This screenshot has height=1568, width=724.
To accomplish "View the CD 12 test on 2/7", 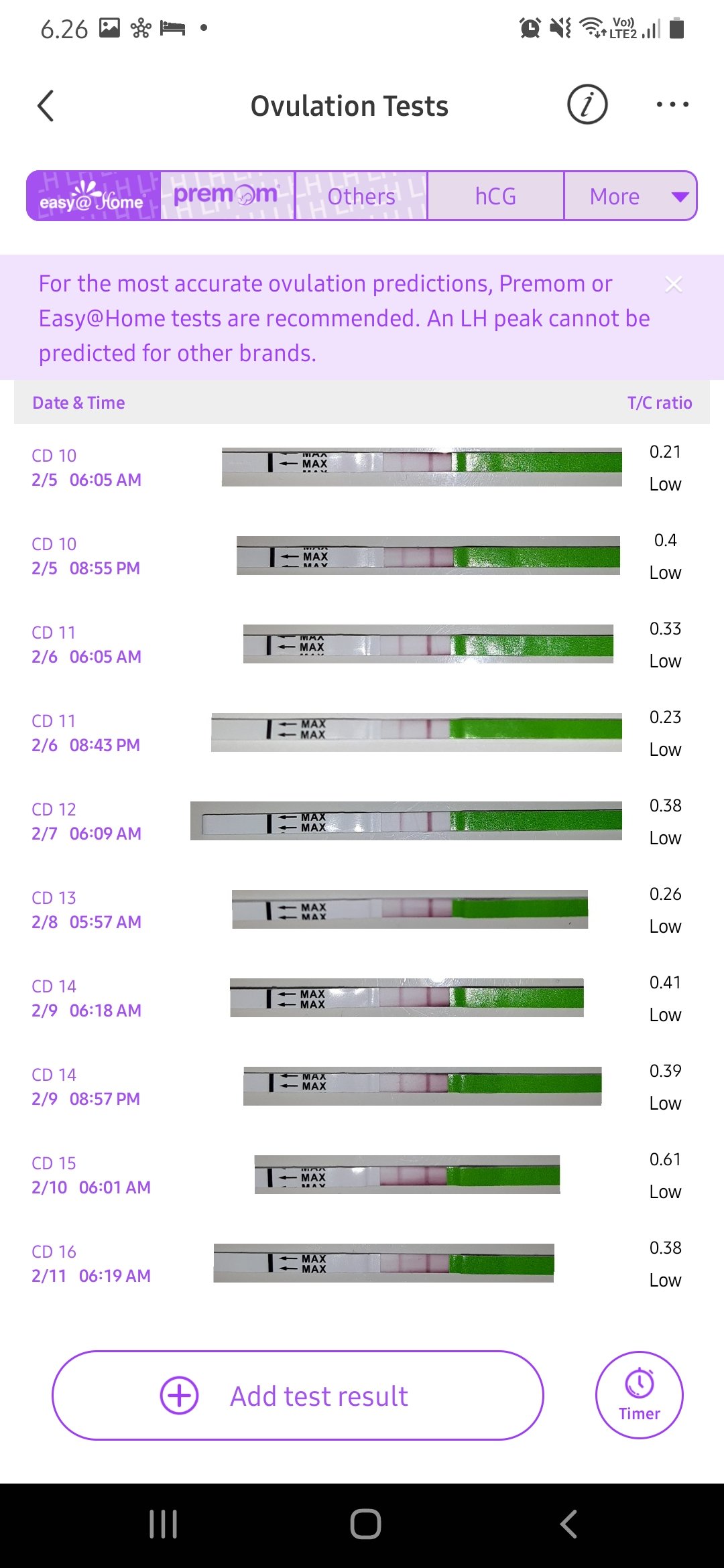I will coord(362,822).
